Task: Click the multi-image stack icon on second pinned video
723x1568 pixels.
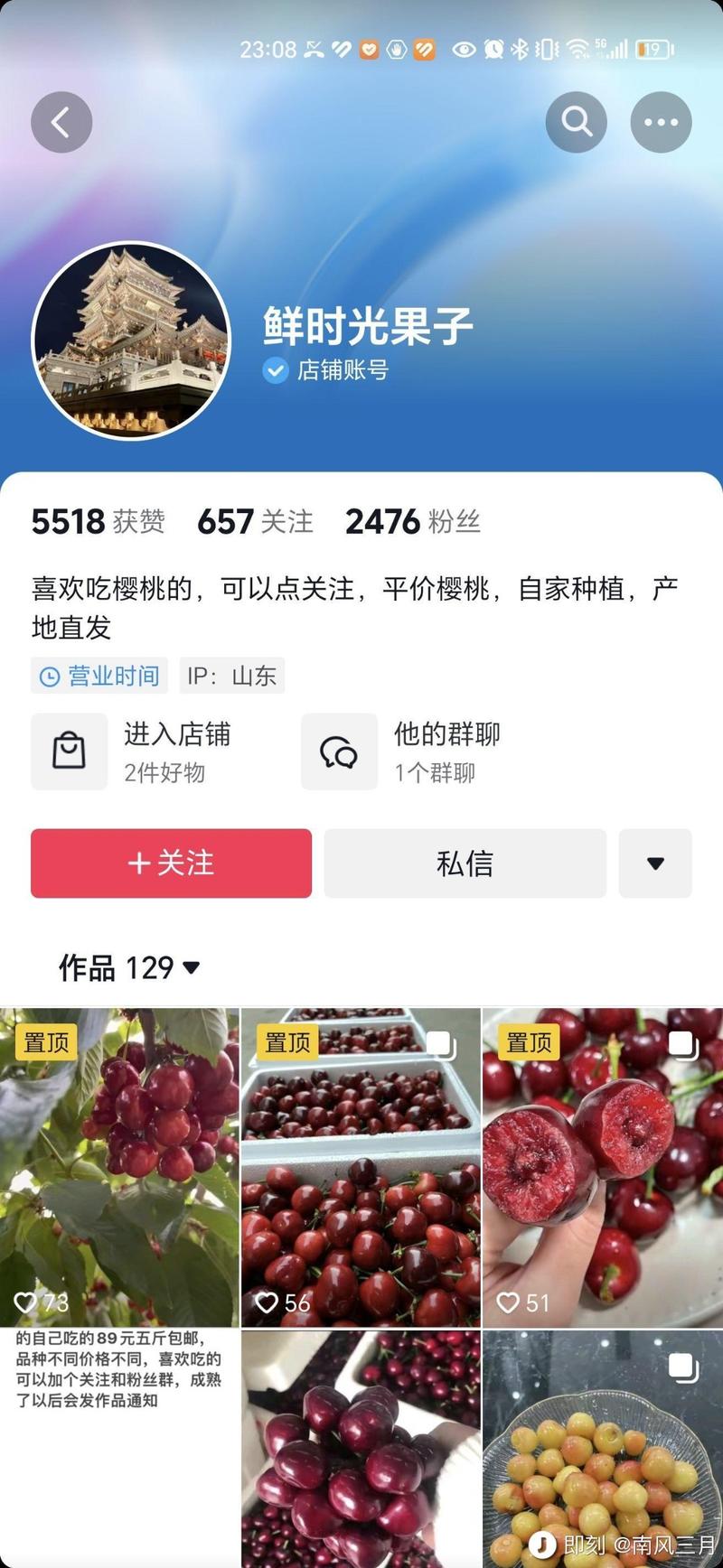Action: click(x=440, y=1042)
